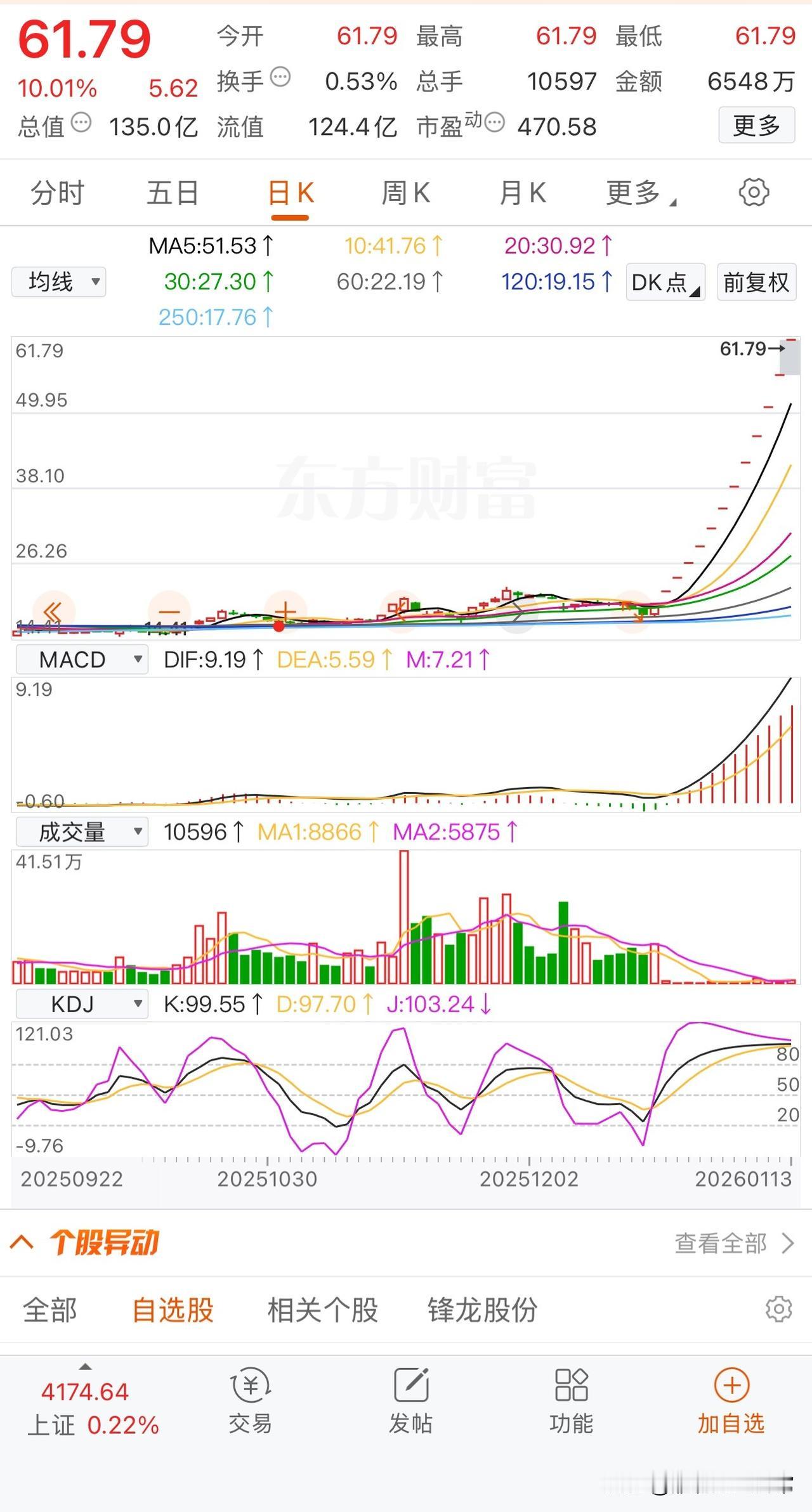The height and width of the screenshot is (1512, 812).
Task: Tap the 《 back arrow on the chart
Action: pos(52,611)
